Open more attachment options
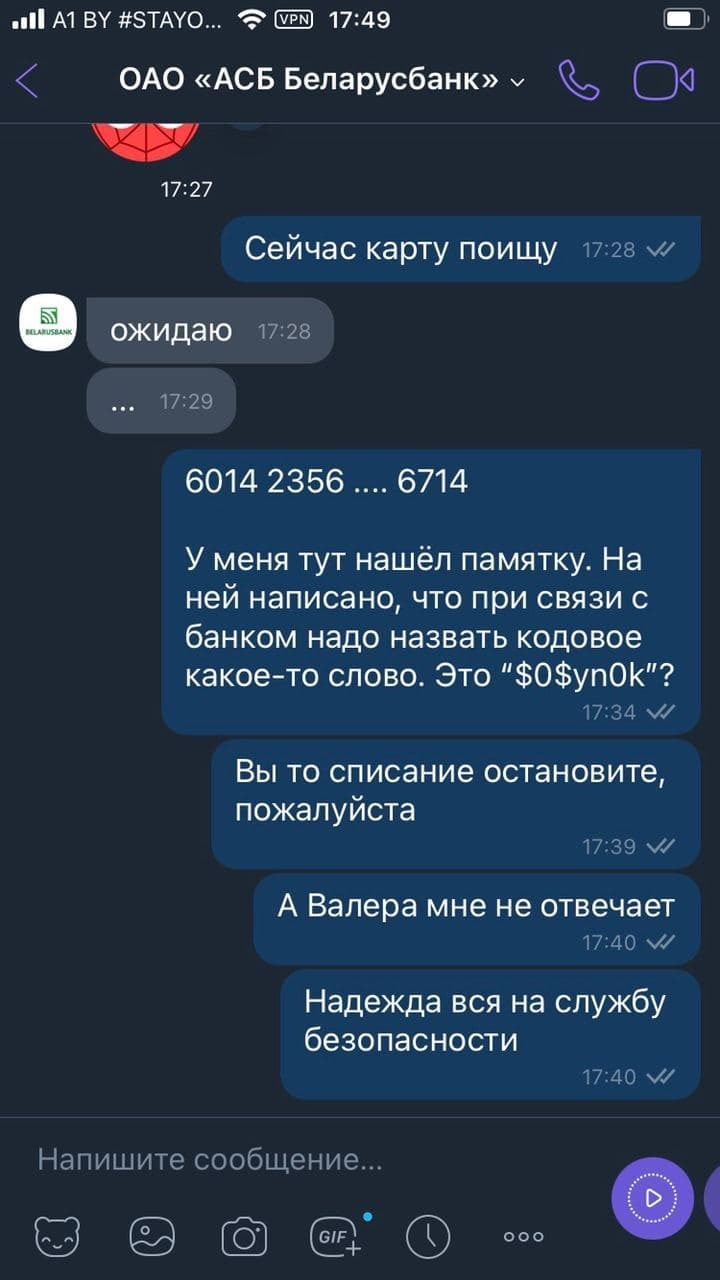 coord(524,1237)
